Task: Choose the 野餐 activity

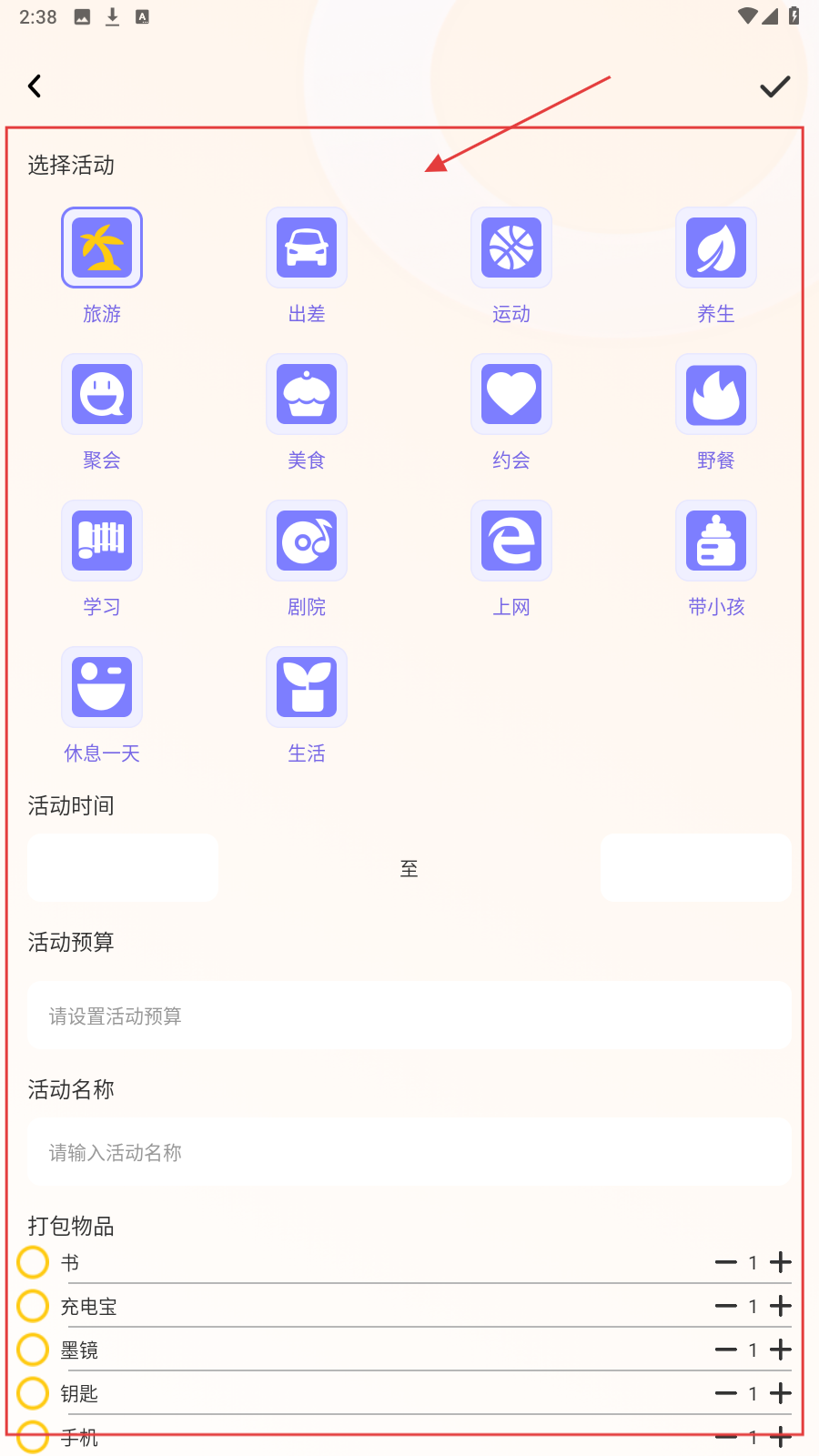Action: pyautogui.click(x=716, y=394)
